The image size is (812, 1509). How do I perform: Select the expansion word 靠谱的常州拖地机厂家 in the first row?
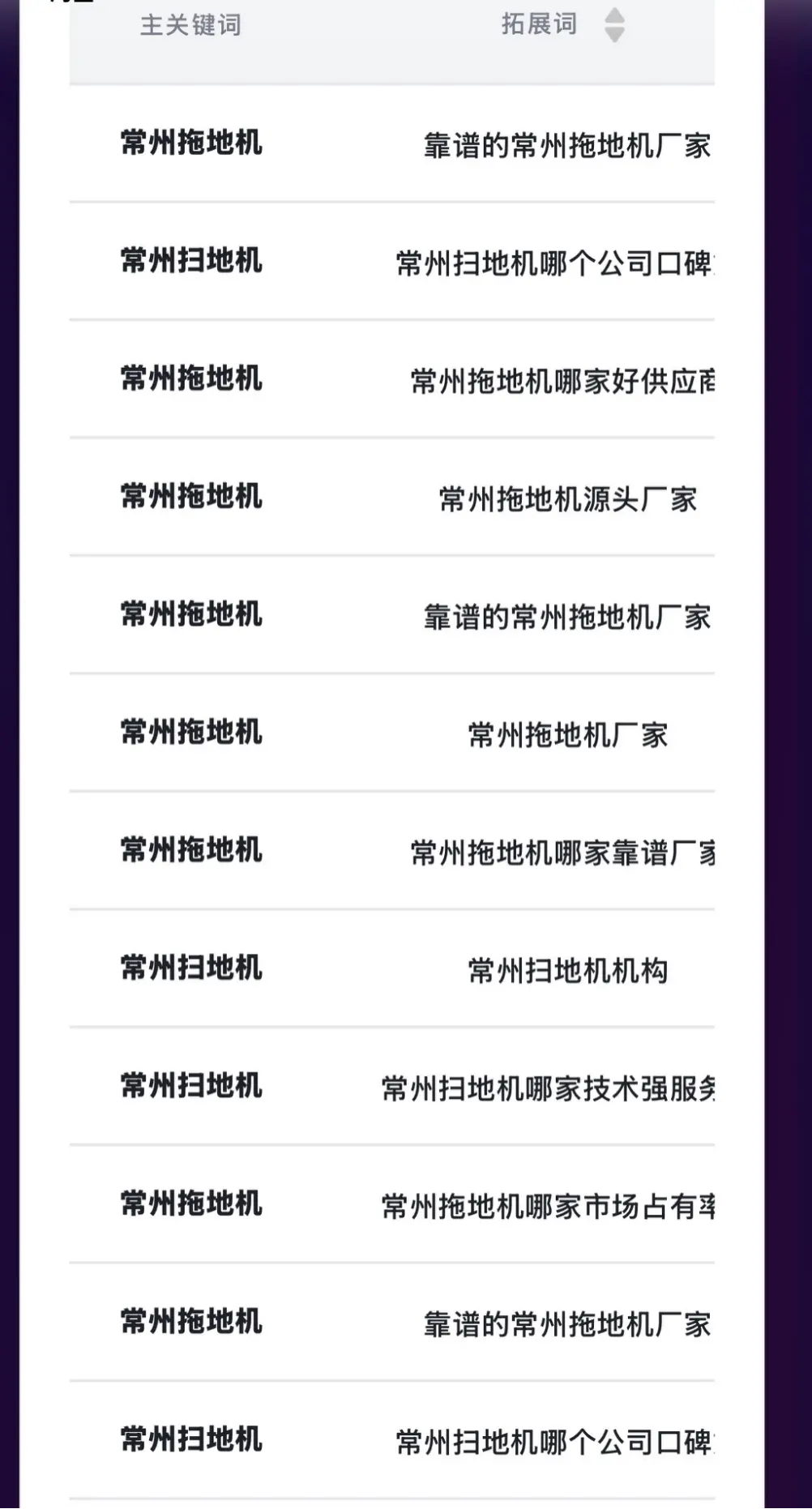pos(567,143)
